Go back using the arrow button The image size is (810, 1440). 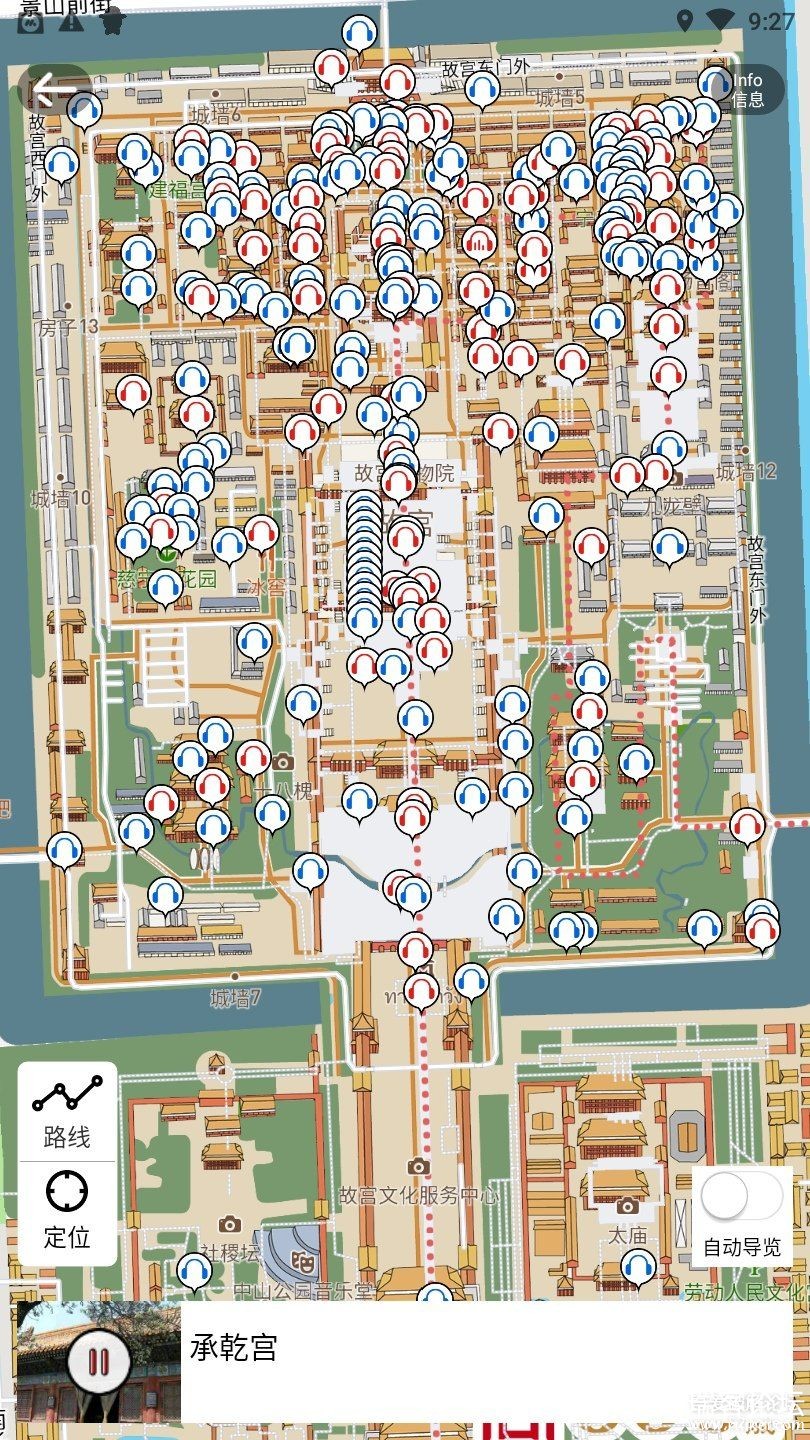click(x=52, y=90)
